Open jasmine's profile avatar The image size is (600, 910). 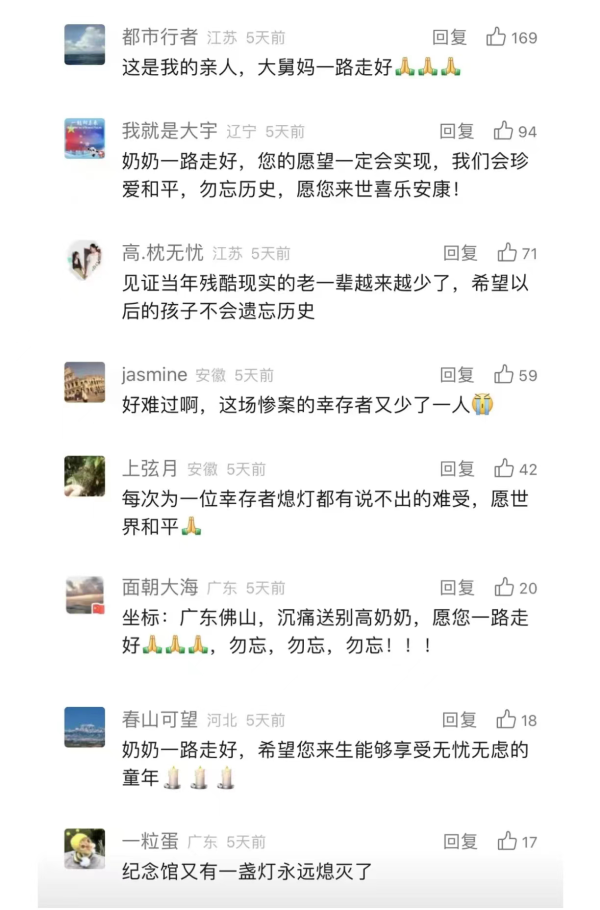84,382
